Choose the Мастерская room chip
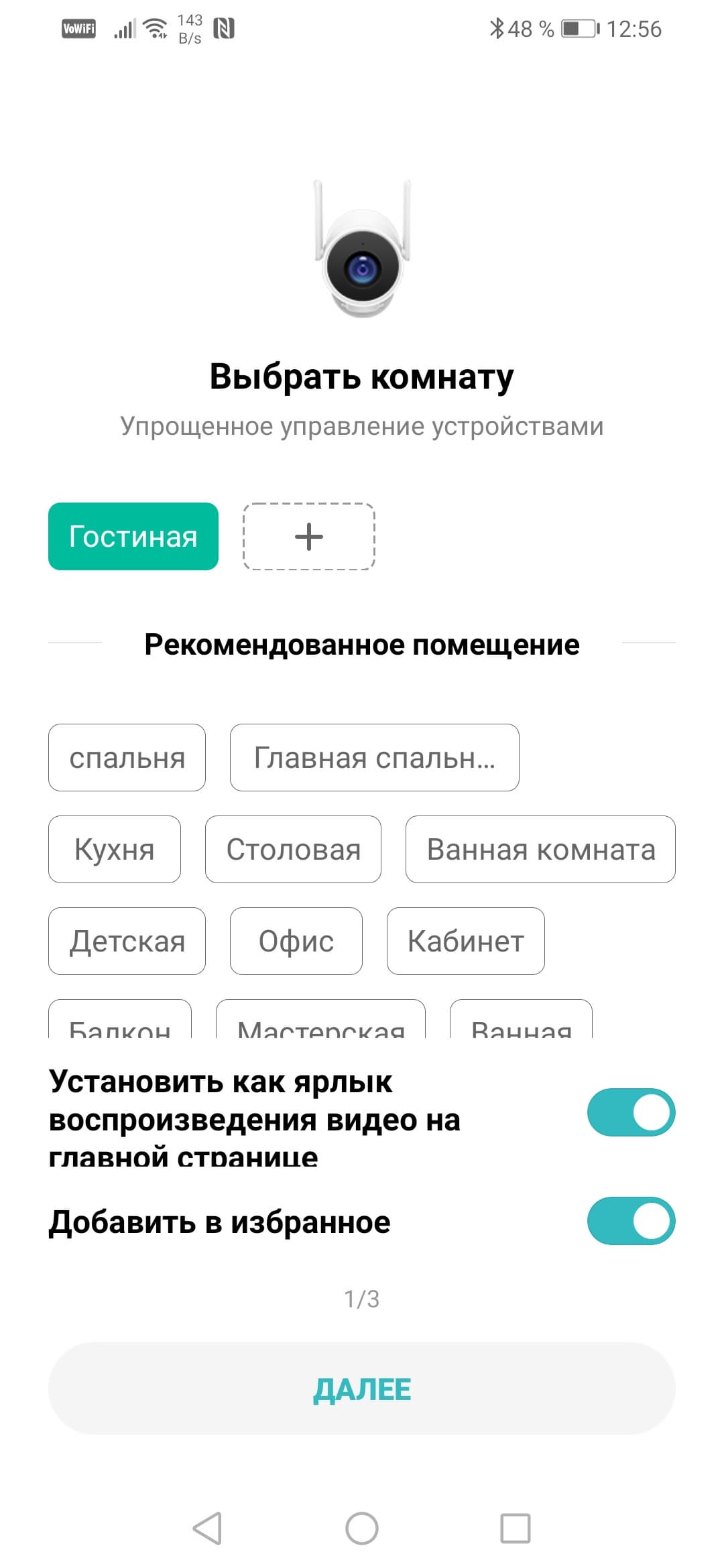 (320, 1023)
